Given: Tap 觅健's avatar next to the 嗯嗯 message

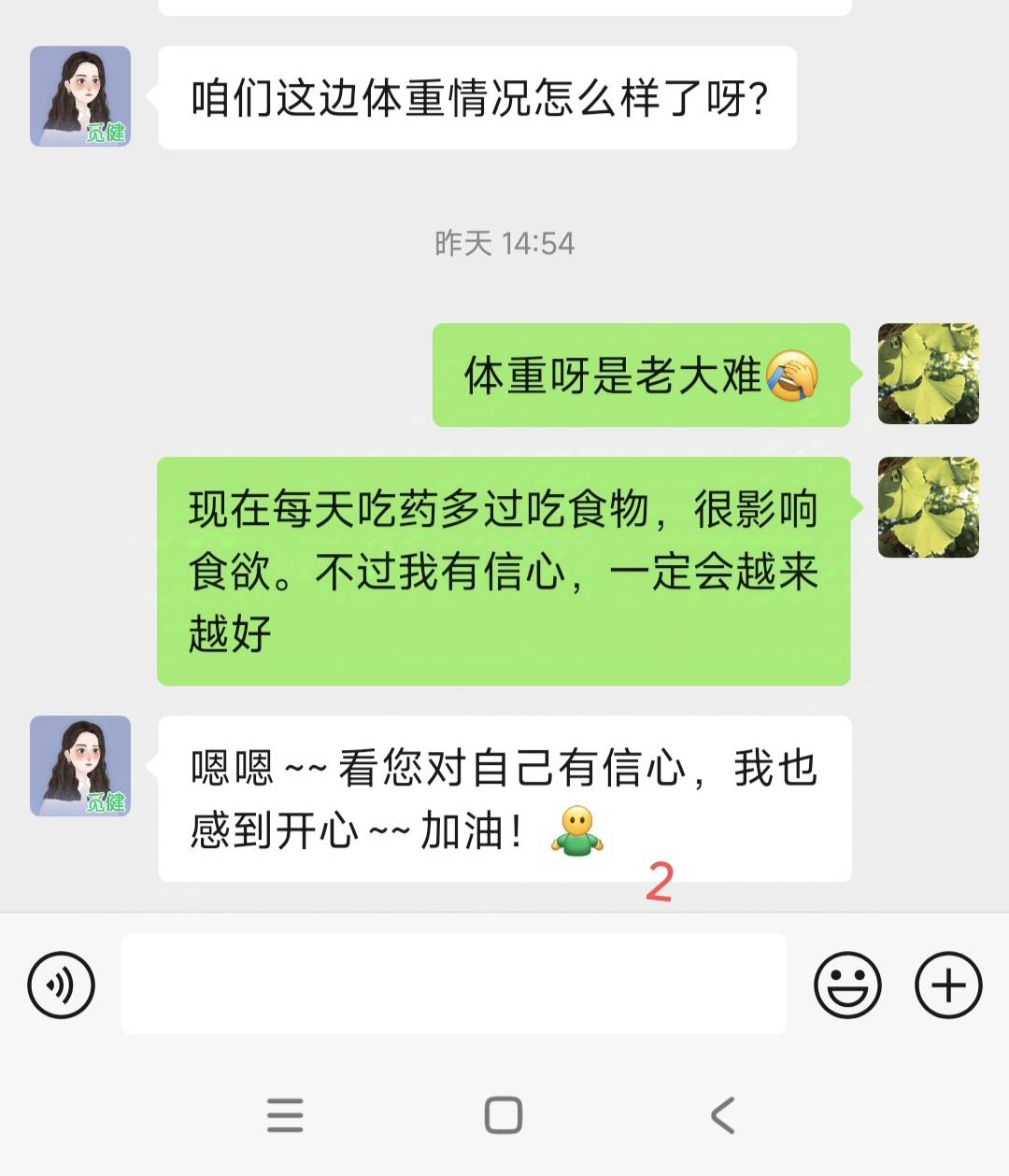Looking at the screenshot, I should click(81, 765).
